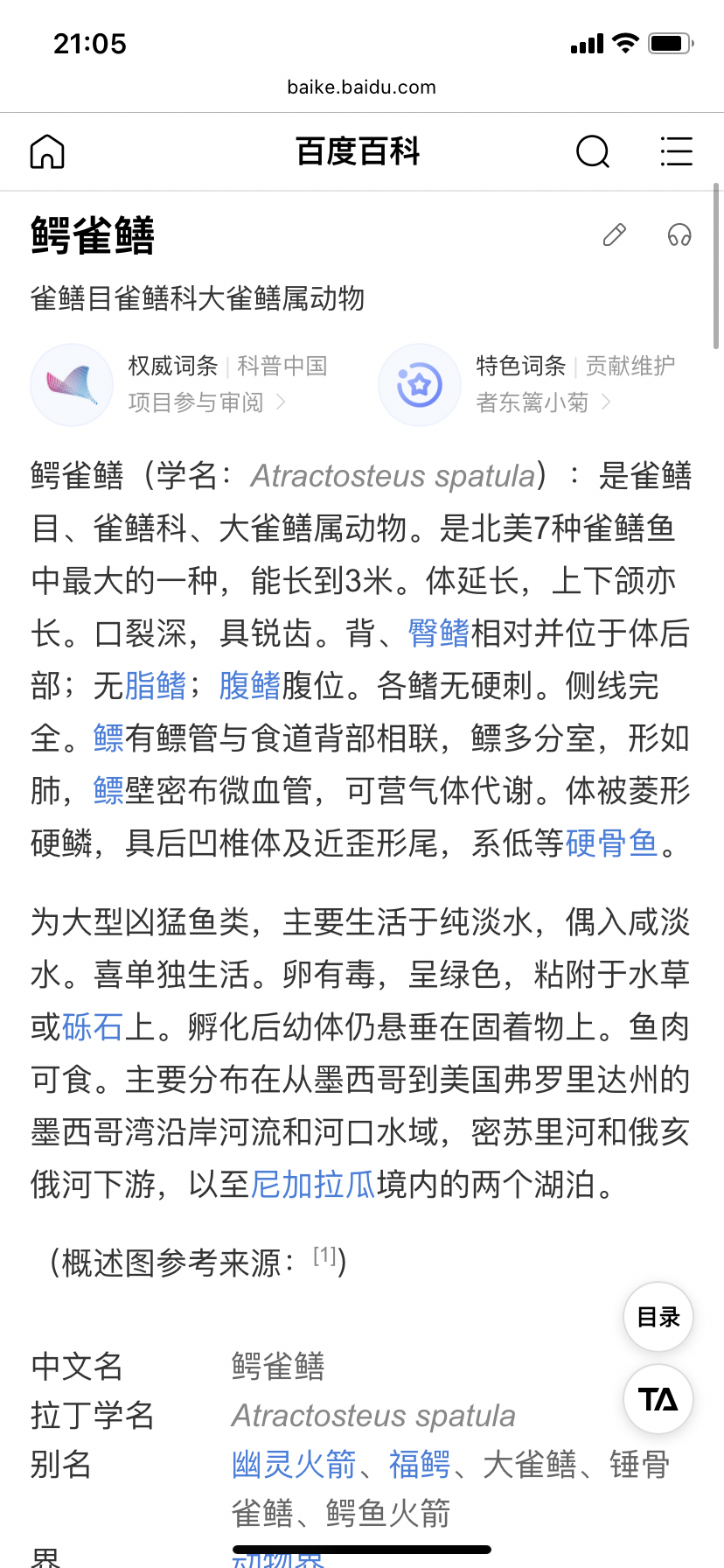The image size is (724, 1568).
Task: Open the 福鳄 alias link
Action: pos(420,1464)
